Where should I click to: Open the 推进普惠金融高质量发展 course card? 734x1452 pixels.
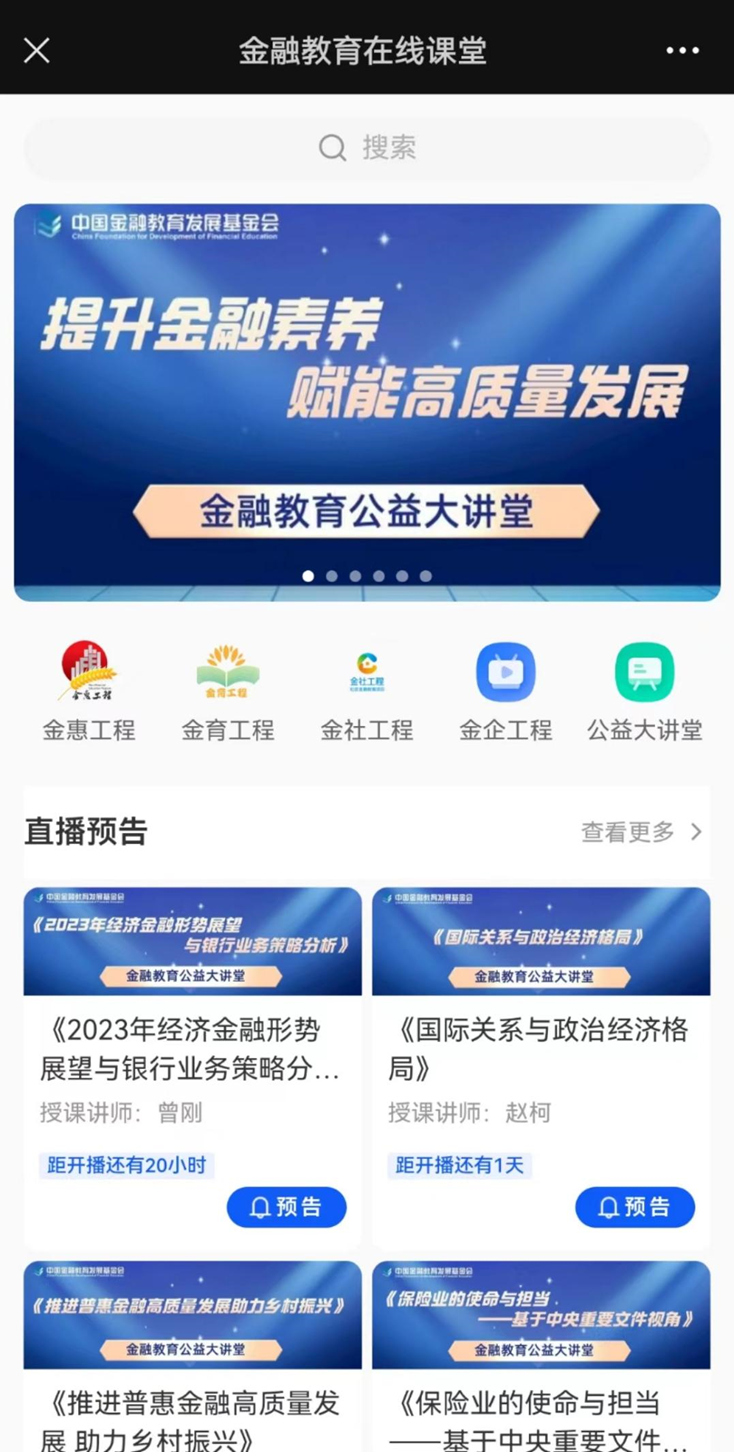click(193, 1360)
